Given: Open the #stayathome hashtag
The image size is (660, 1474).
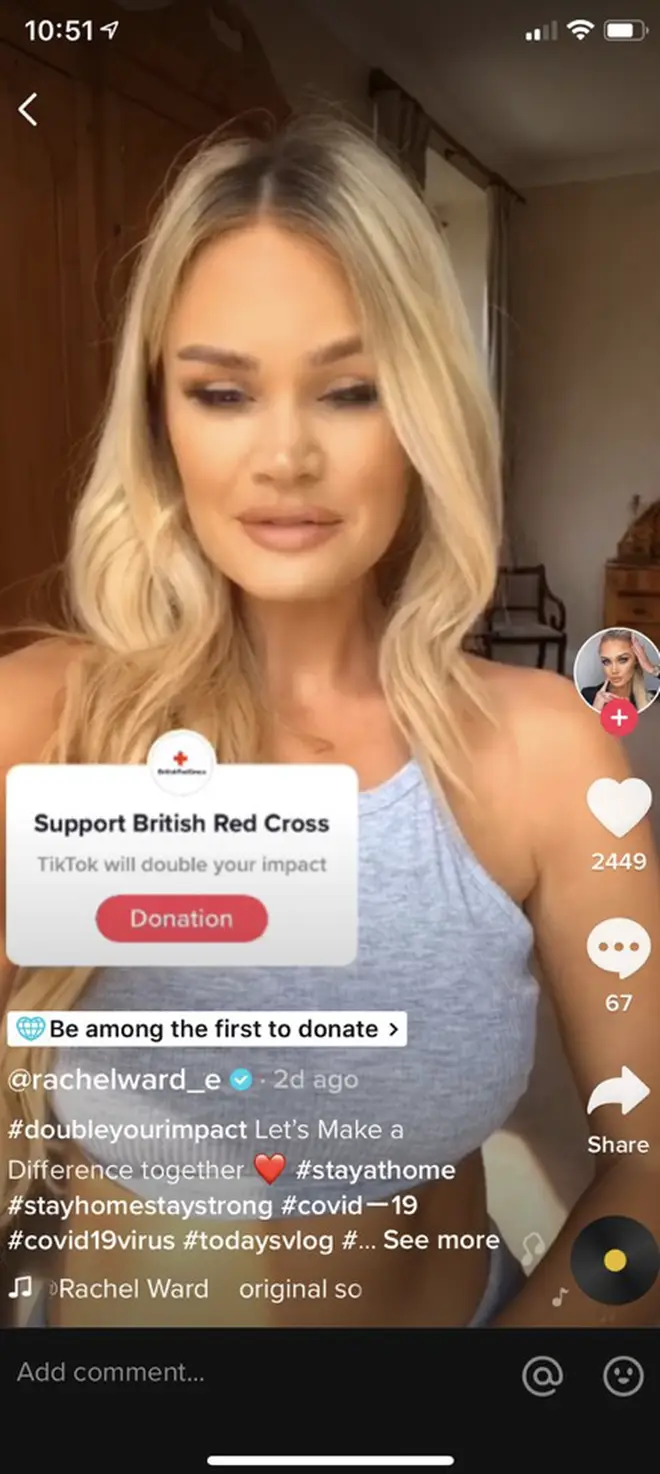Looking at the screenshot, I should tap(375, 1170).
